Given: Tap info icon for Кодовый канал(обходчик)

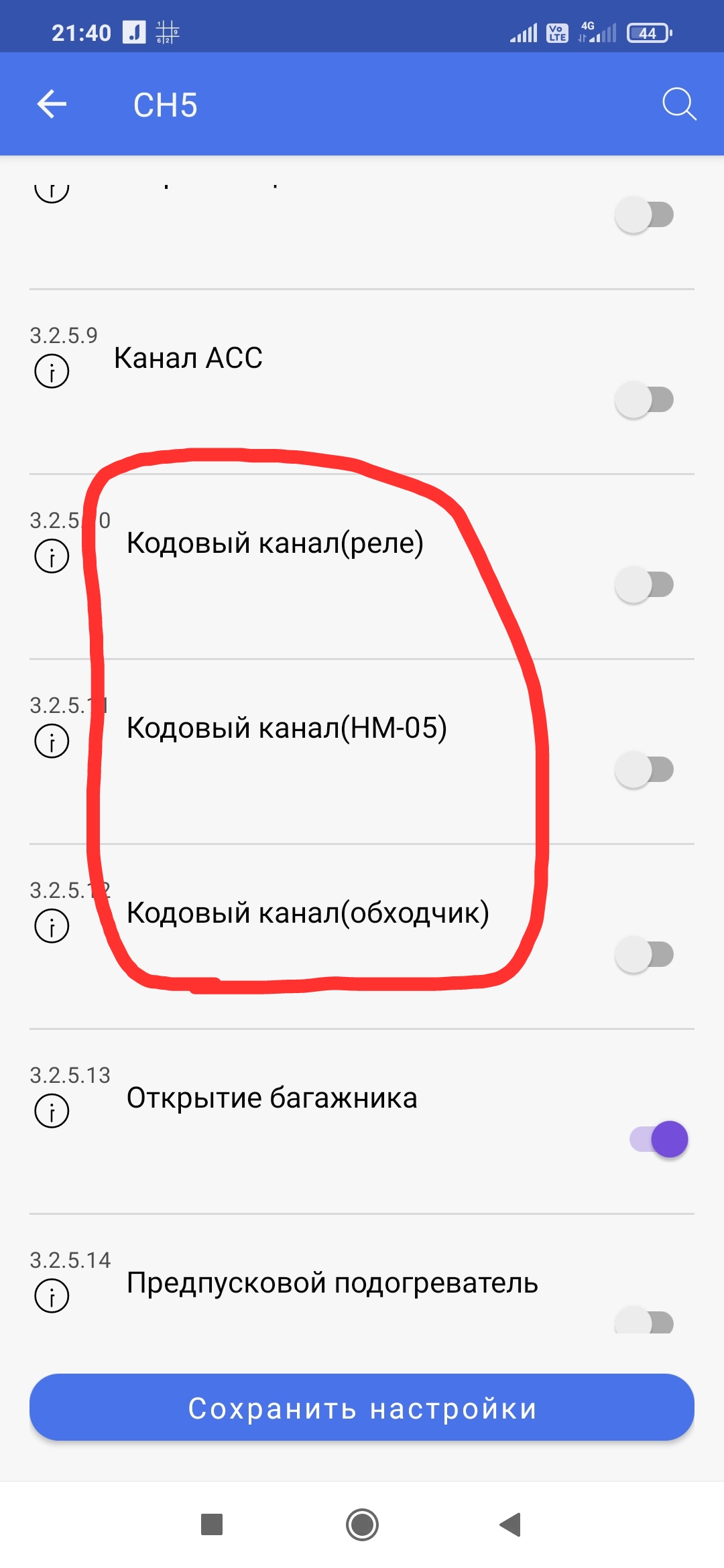Looking at the screenshot, I should [x=52, y=926].
